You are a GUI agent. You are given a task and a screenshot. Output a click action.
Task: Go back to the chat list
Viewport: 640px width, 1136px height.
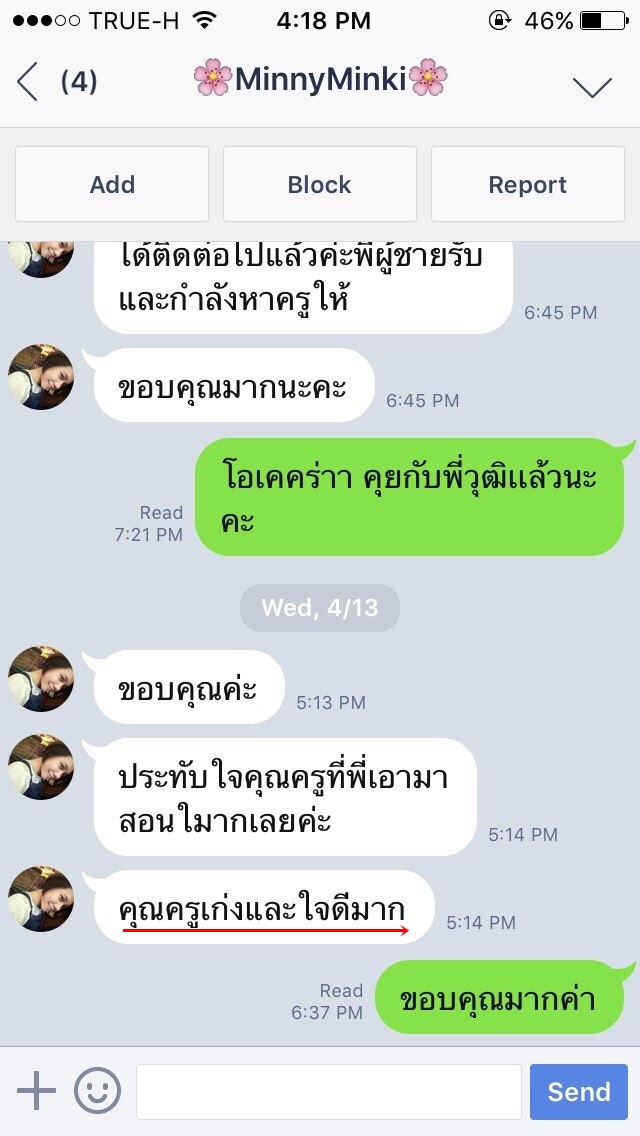pyautogui.click(x=28, y=81)
